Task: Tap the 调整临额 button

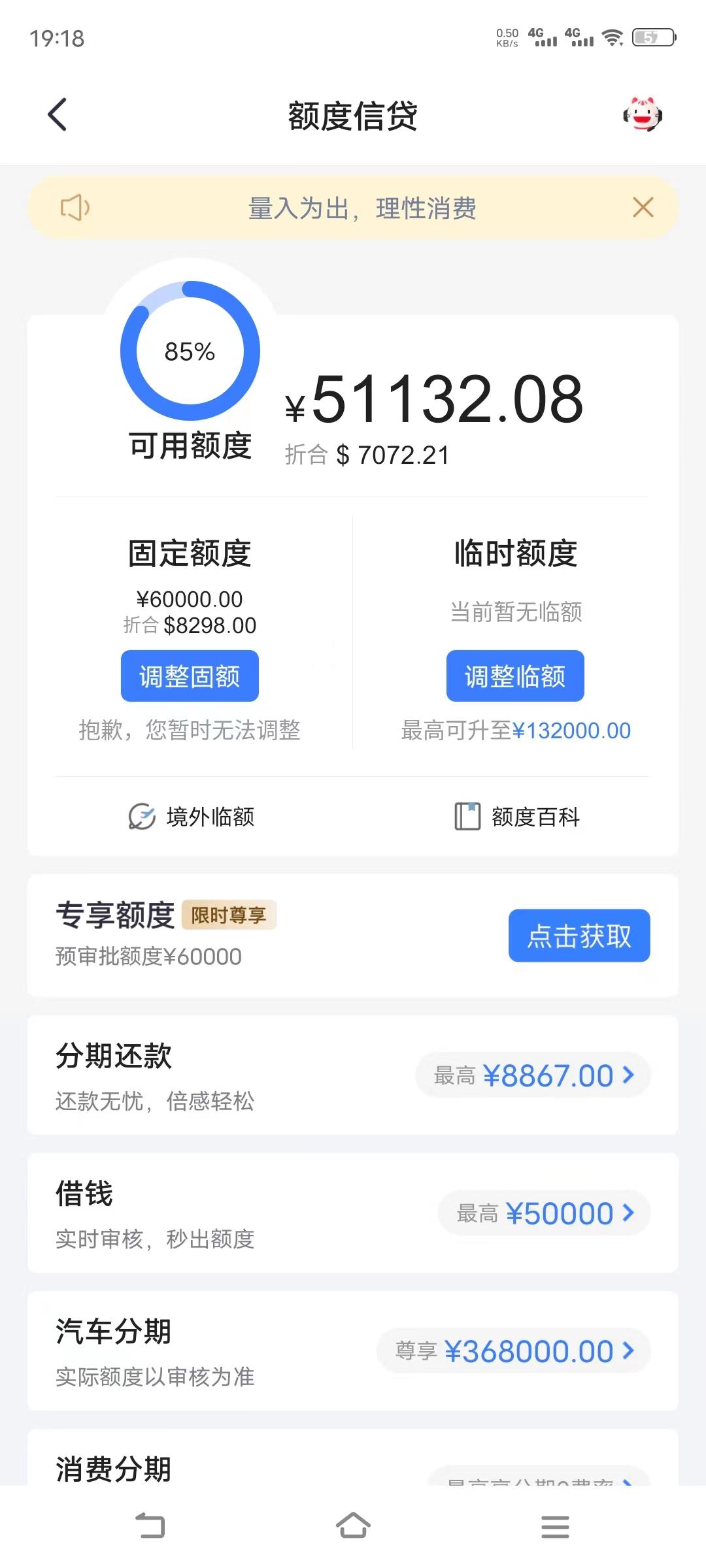Action: coord(515,676)
